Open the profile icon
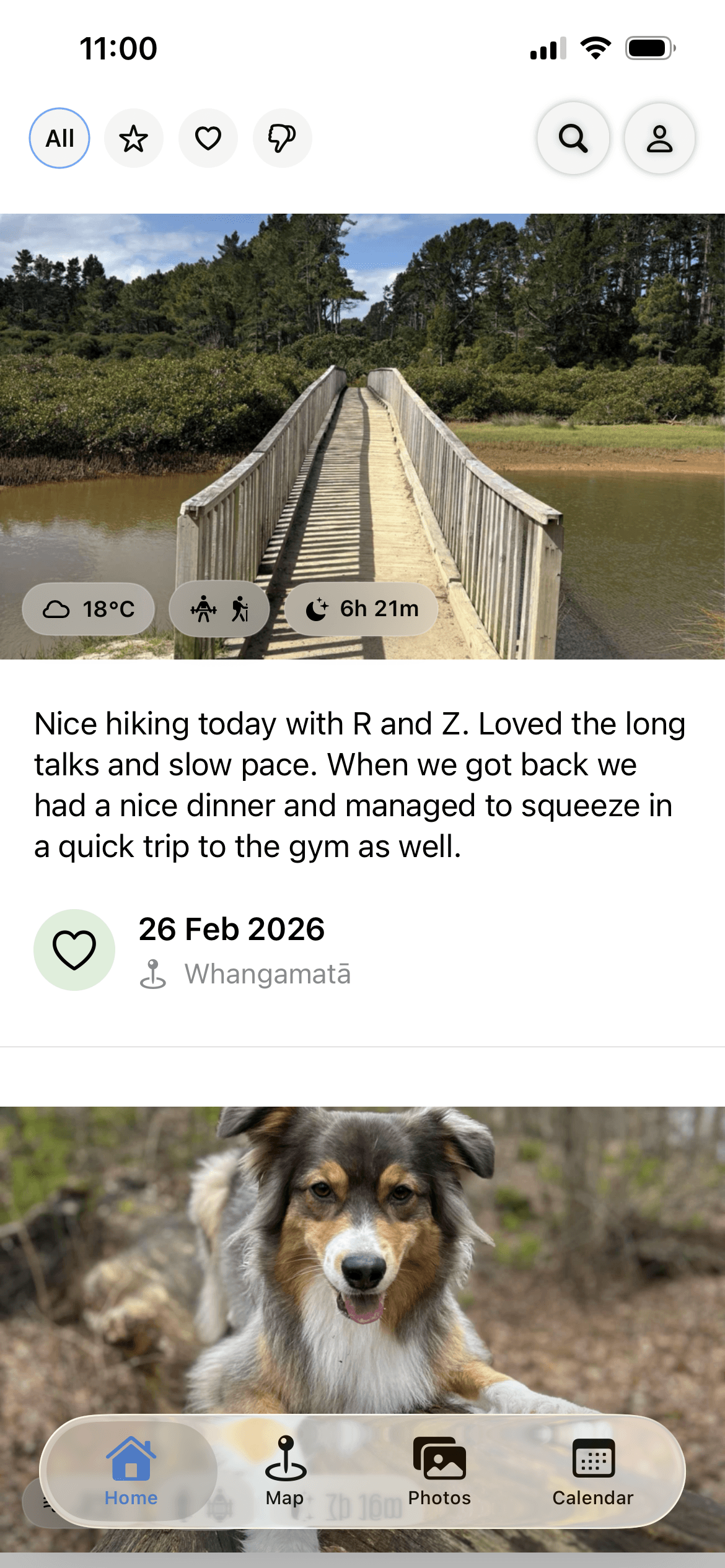 coord(659,138)
